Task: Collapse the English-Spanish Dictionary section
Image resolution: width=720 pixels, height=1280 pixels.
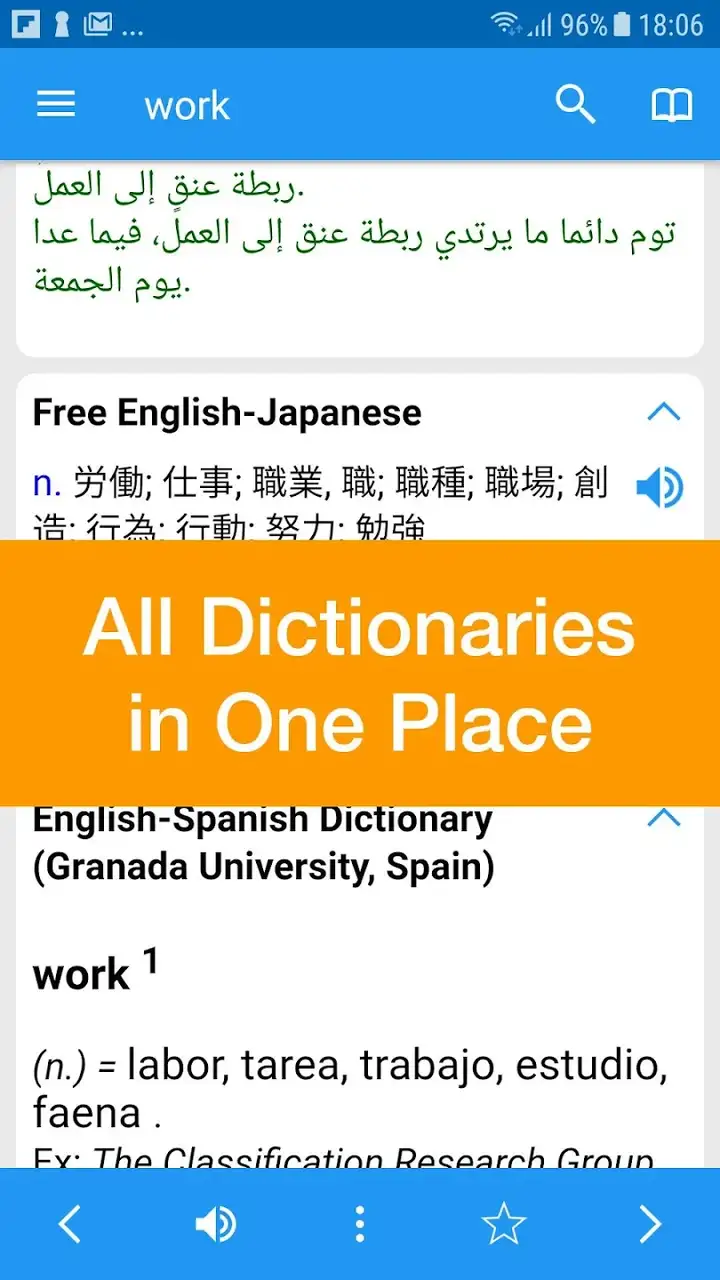Action: tap(664, 818)
